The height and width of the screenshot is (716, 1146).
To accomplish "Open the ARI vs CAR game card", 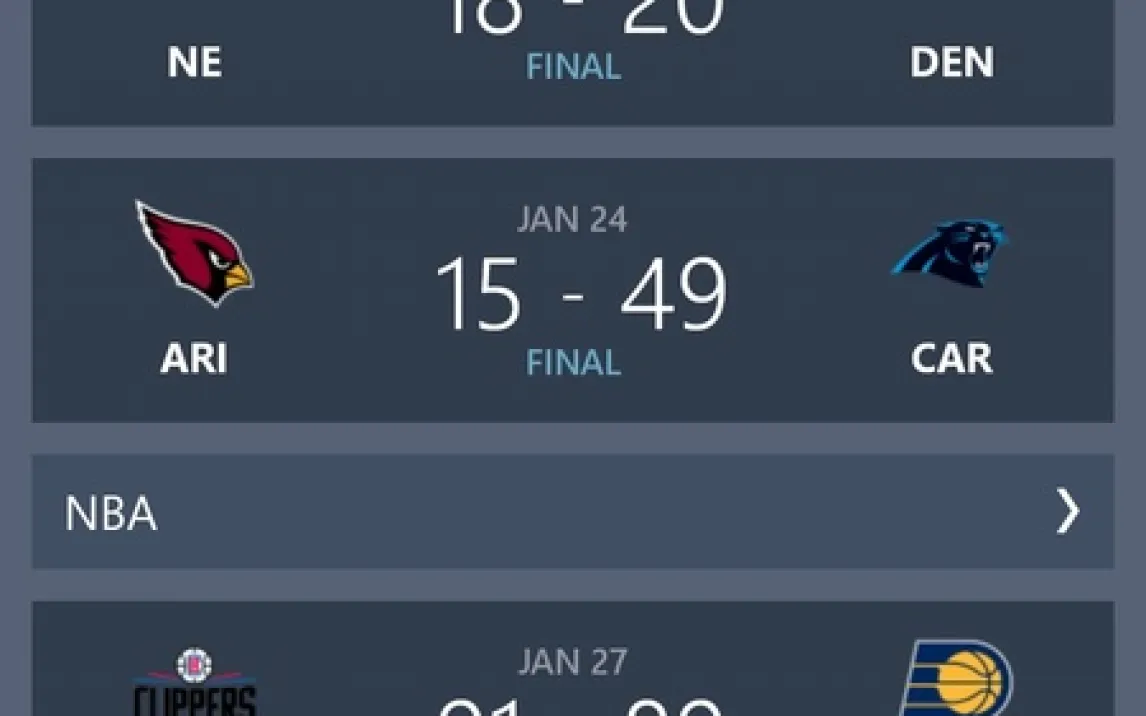I will click(x=572, y=290).
